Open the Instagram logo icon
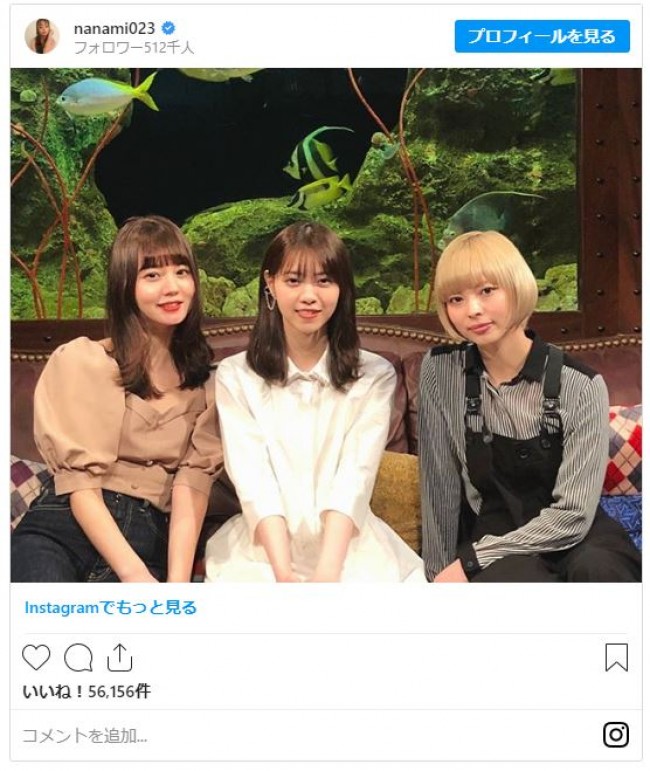The image size is (650, 771). tap(616, 735)
